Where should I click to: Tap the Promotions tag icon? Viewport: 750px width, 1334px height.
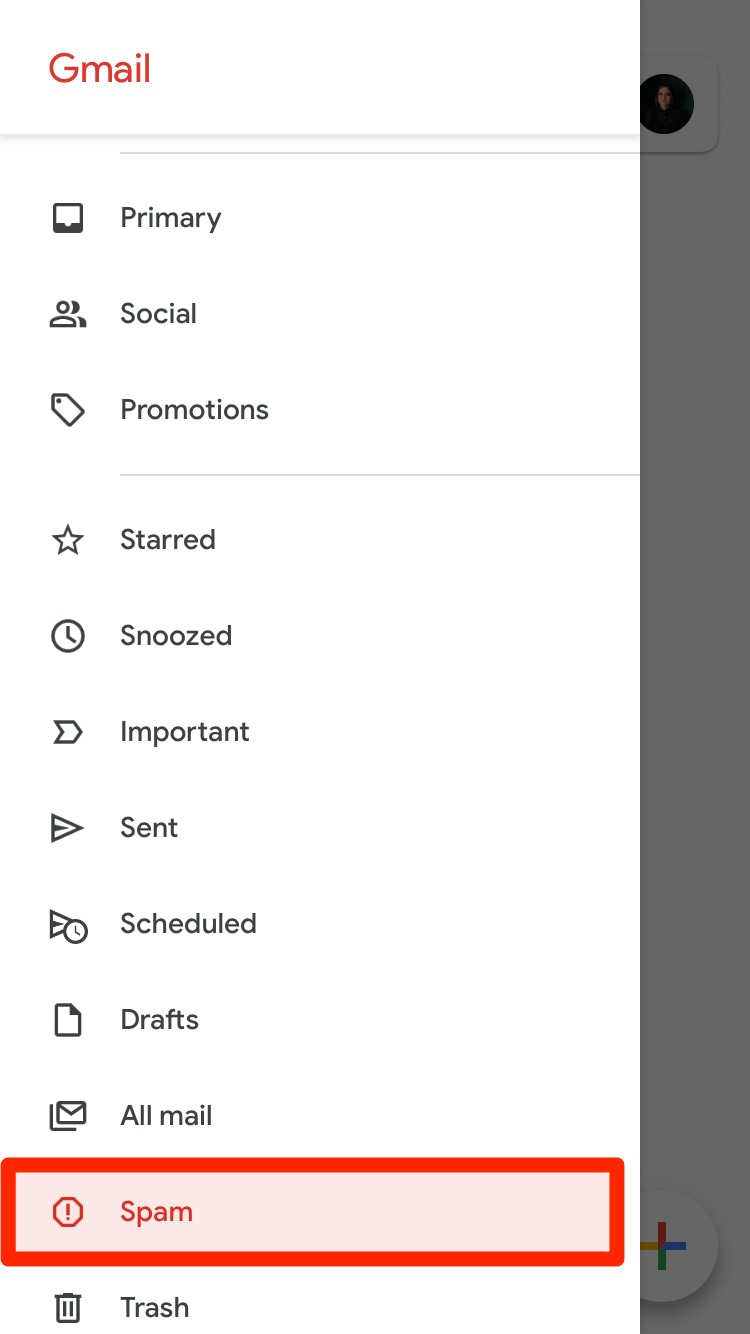point(67,409)
